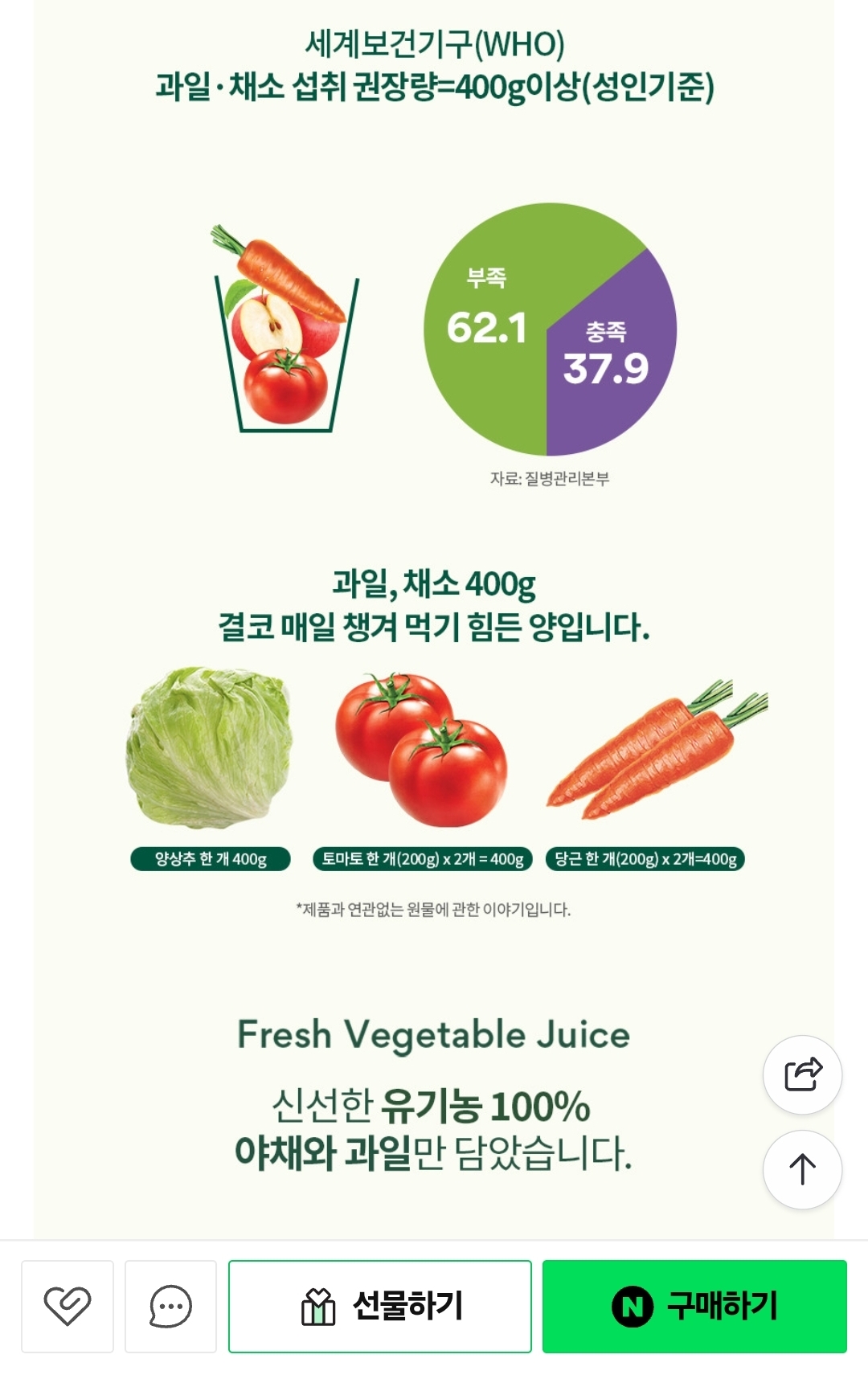Viewport: 868px width, 1383px height.
Task: Tap 선물하기 to send as gift
Action: 380,1306
